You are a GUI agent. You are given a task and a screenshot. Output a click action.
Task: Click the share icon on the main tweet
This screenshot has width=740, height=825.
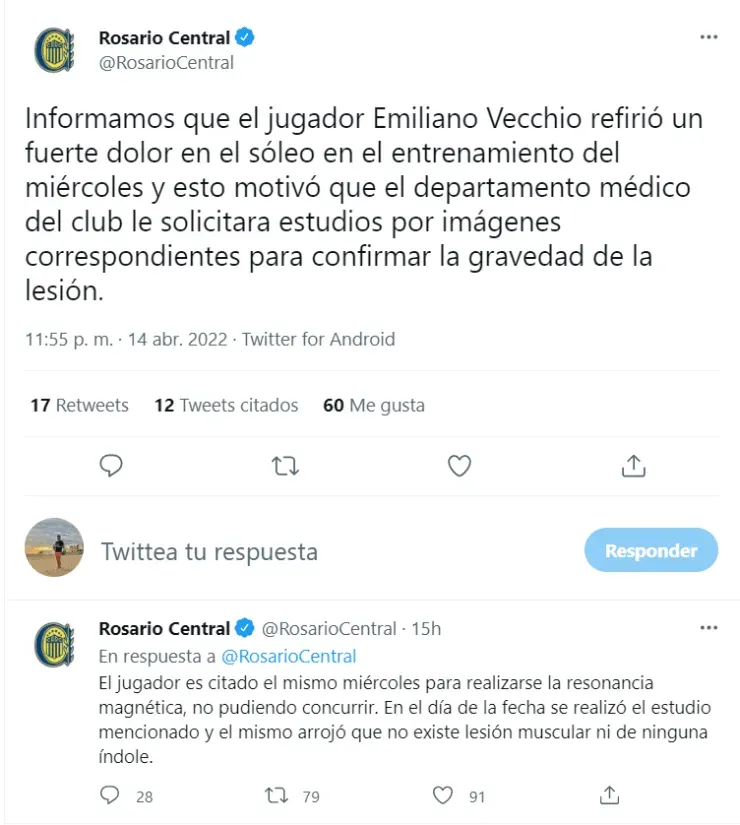coord(631,465)
